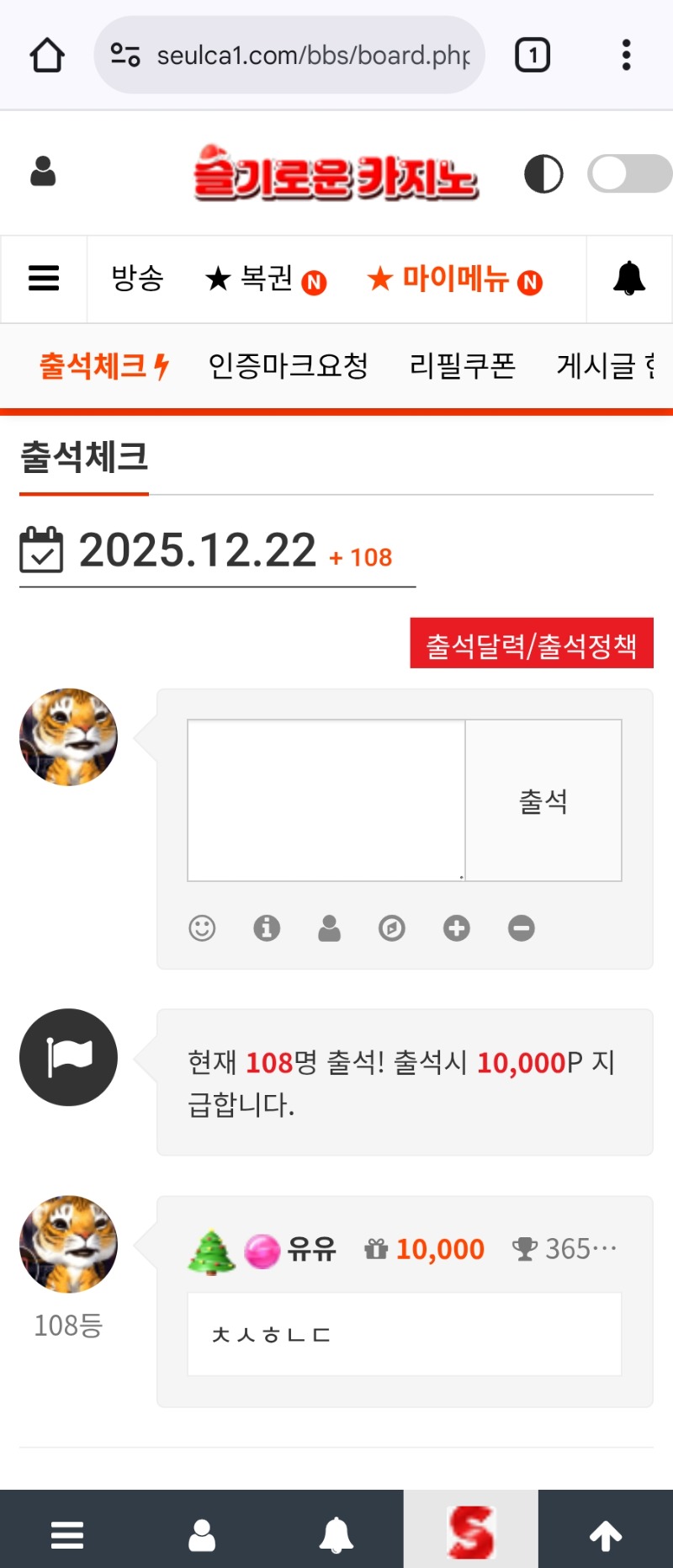
Task: Switch to the 리필쿠폰 tab
Action: [x=462, y=366]
